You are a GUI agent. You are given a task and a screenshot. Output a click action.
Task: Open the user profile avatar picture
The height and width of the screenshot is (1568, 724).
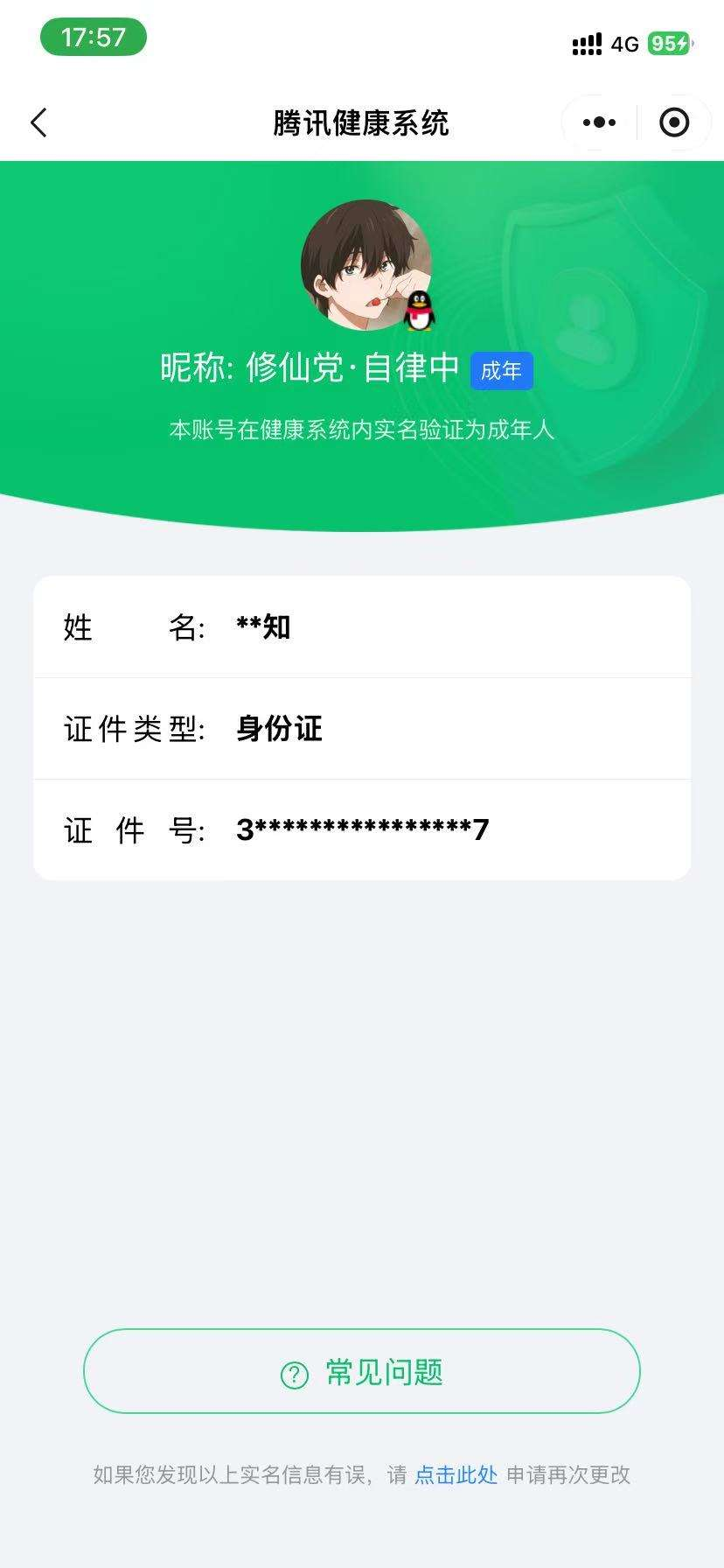pos(362,261)
